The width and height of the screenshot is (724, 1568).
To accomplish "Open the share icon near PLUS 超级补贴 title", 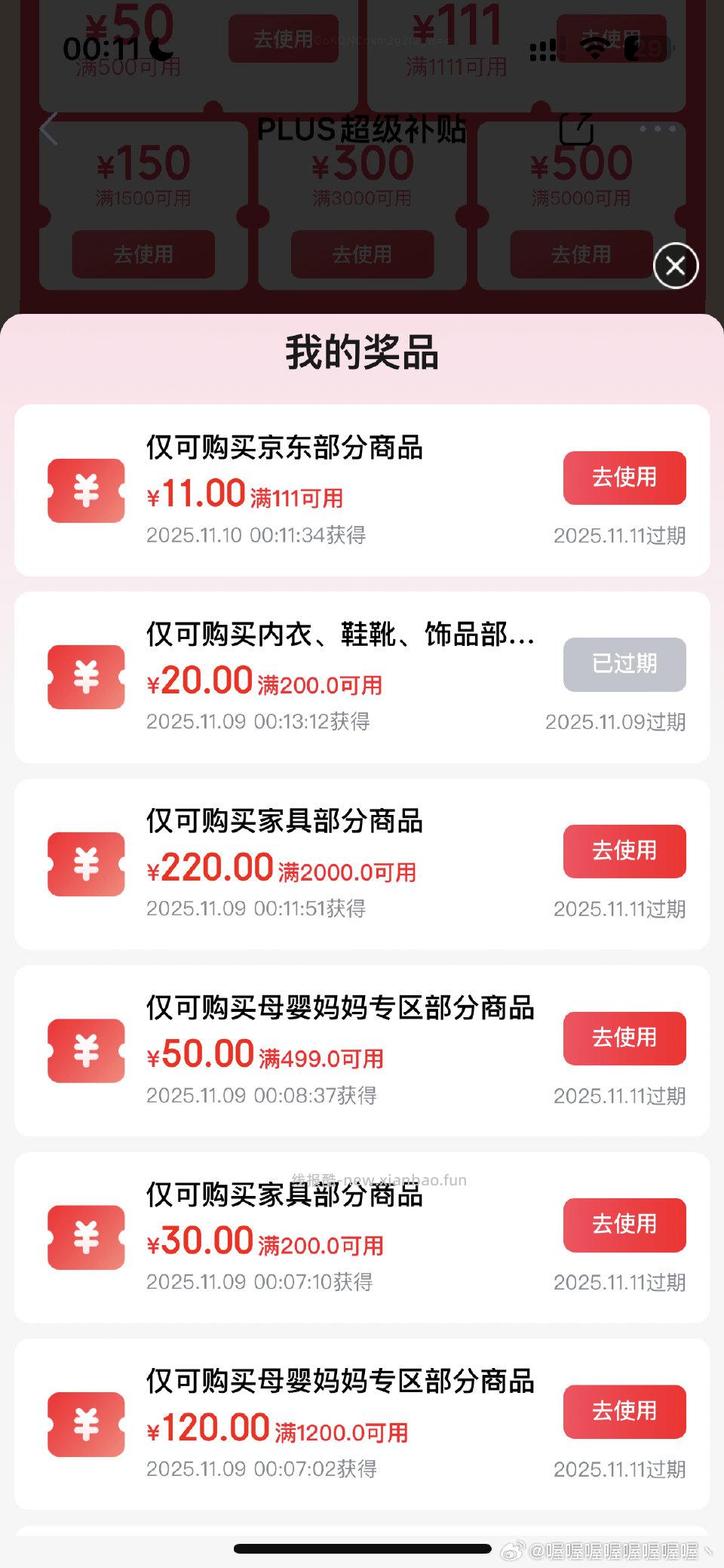I will pos(577,128).
